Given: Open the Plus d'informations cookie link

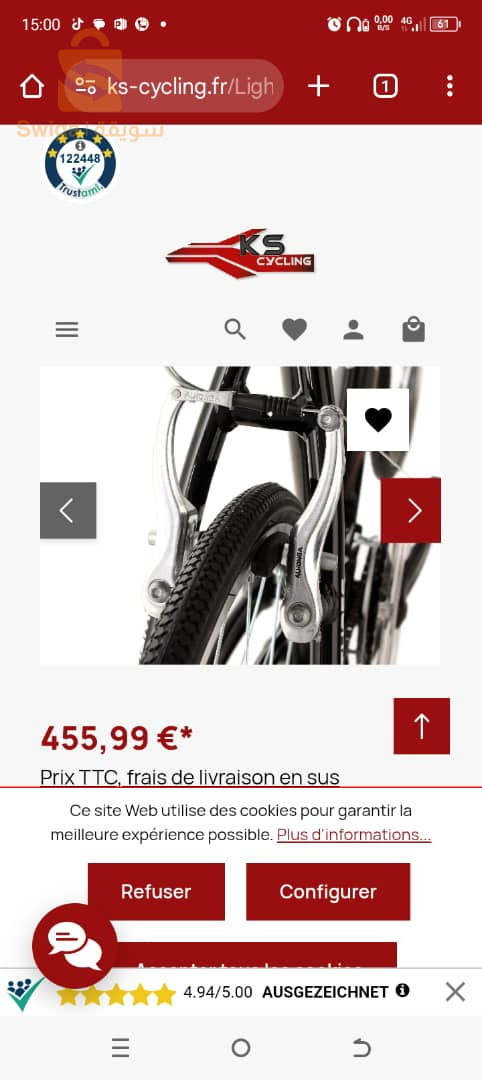Looking at the screenshot, I should coord(354,835).
